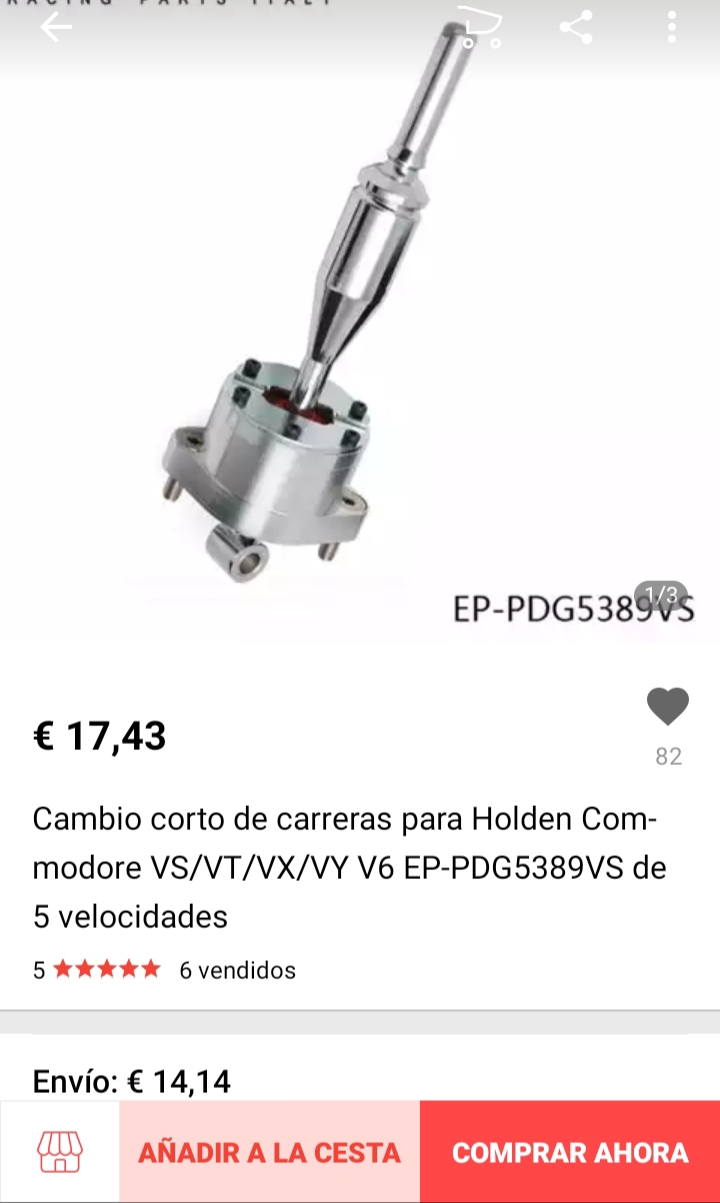This screenshot has height=1203, width=720.
Task: Open the shopping cart
Action: (x=477, y=27)
